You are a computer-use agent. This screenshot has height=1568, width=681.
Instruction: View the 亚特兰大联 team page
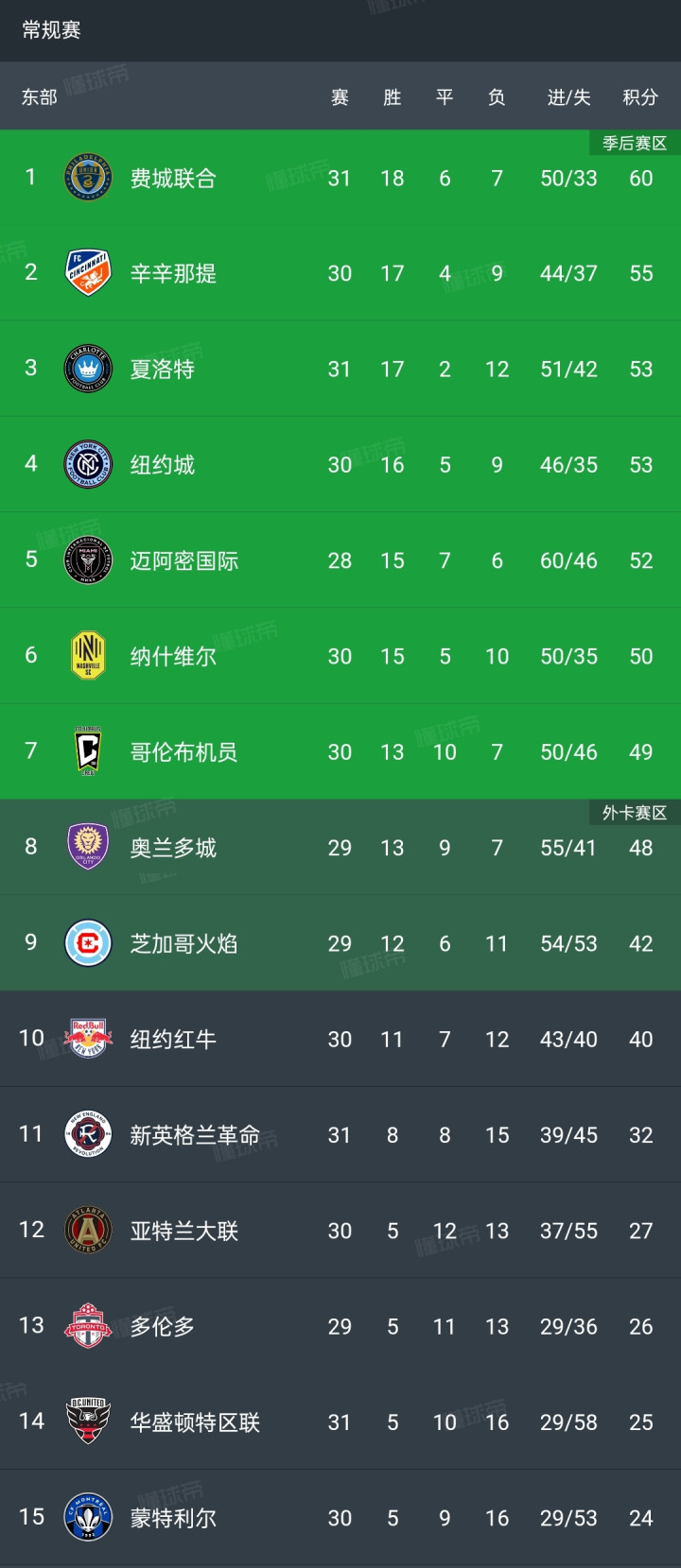[x=340, y=1231]
